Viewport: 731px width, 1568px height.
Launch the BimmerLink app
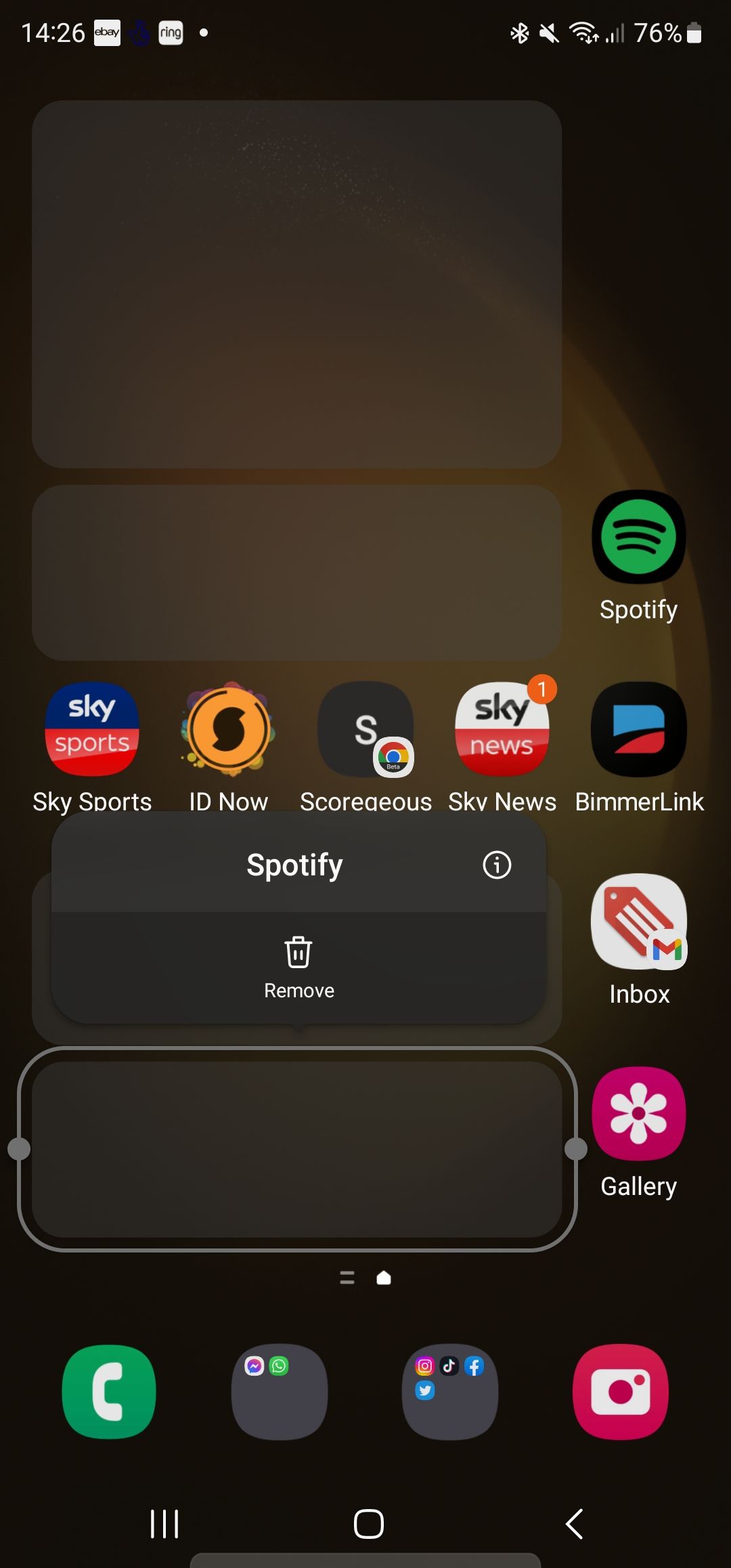coord(639,729)
